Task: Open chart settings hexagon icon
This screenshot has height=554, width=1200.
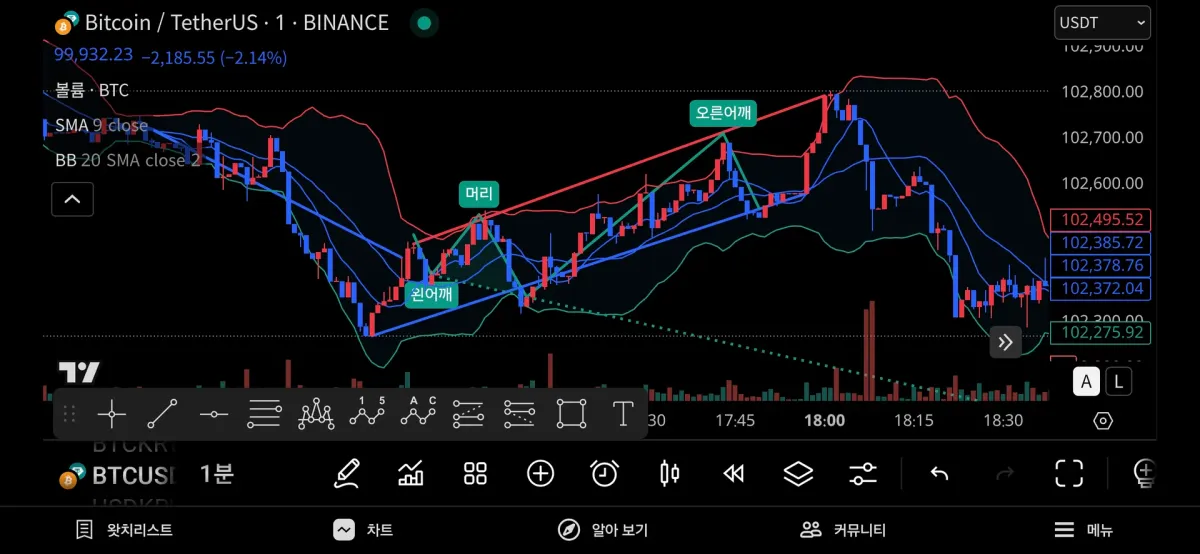Action: [1103, 421]
